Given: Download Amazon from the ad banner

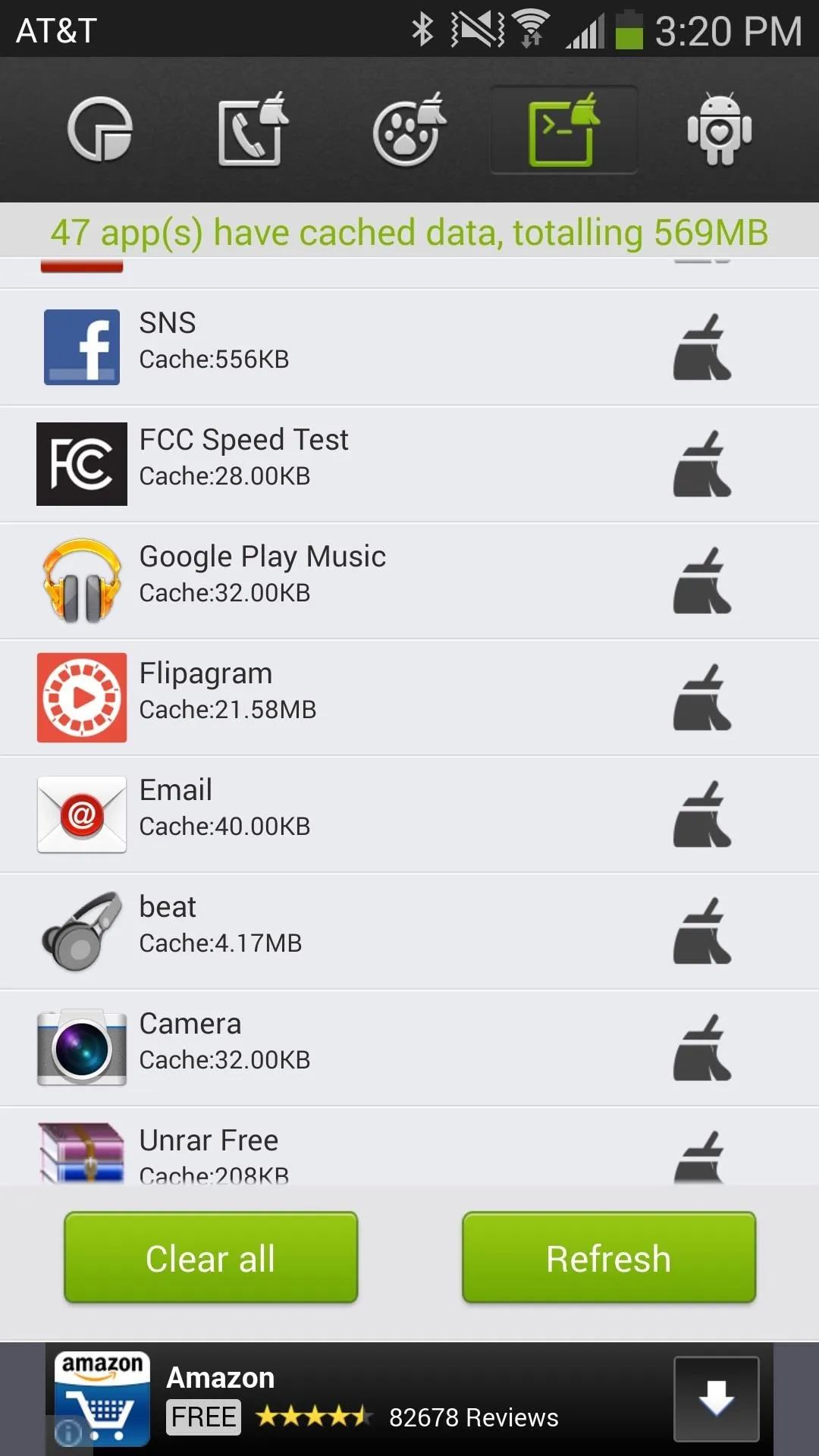Looking at the screenshot, I should coord(716,1398).
